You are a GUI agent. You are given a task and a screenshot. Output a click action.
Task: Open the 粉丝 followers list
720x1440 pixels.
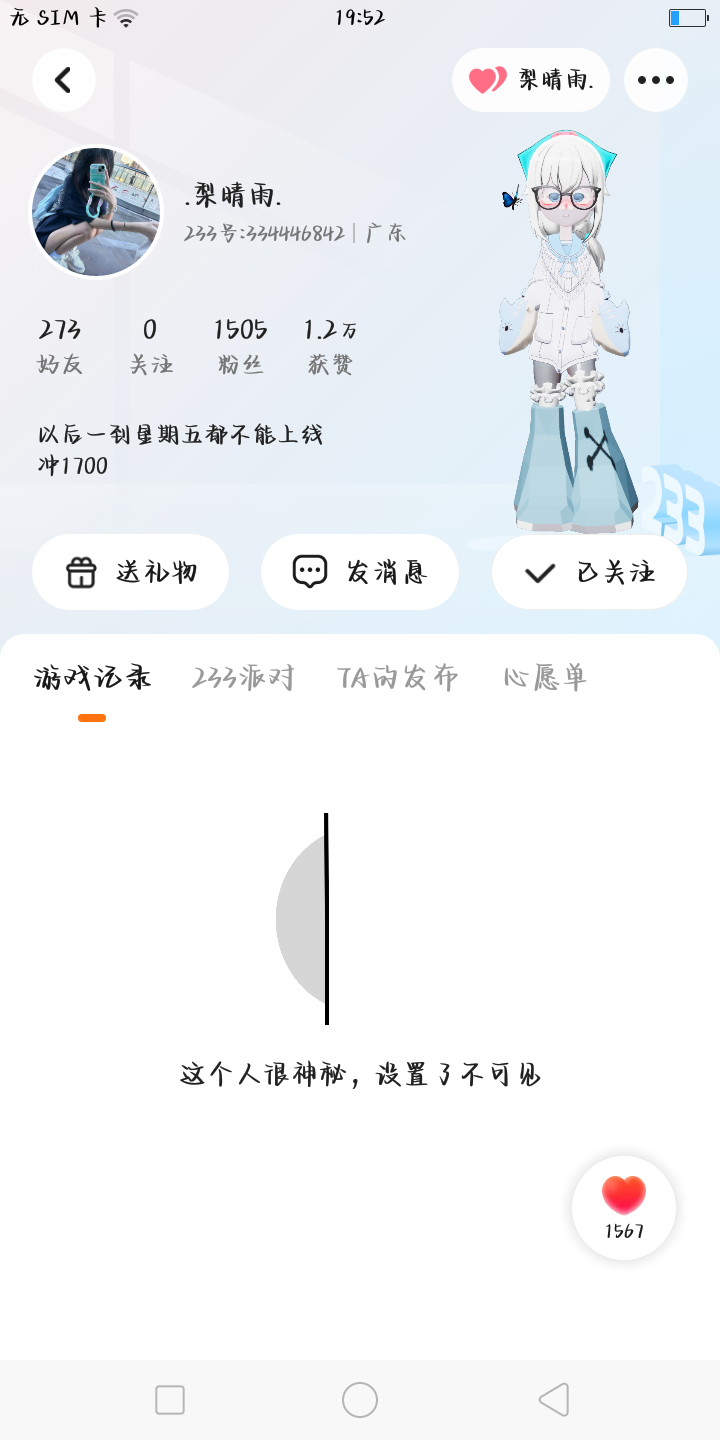coord(241,346)
